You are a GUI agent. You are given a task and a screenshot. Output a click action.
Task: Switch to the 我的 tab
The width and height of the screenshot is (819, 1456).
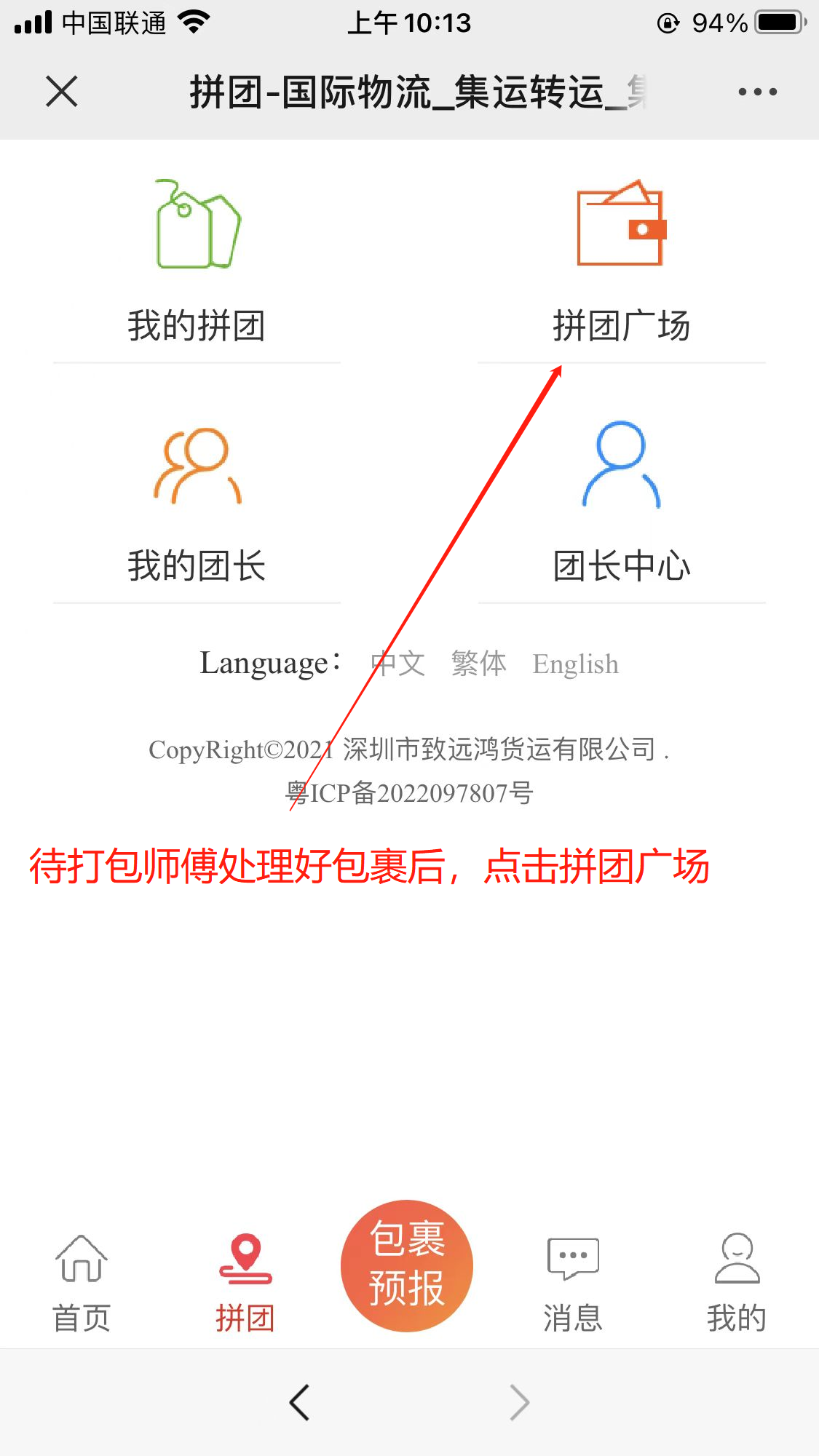pyautogui.click(x=737, y=1282)
